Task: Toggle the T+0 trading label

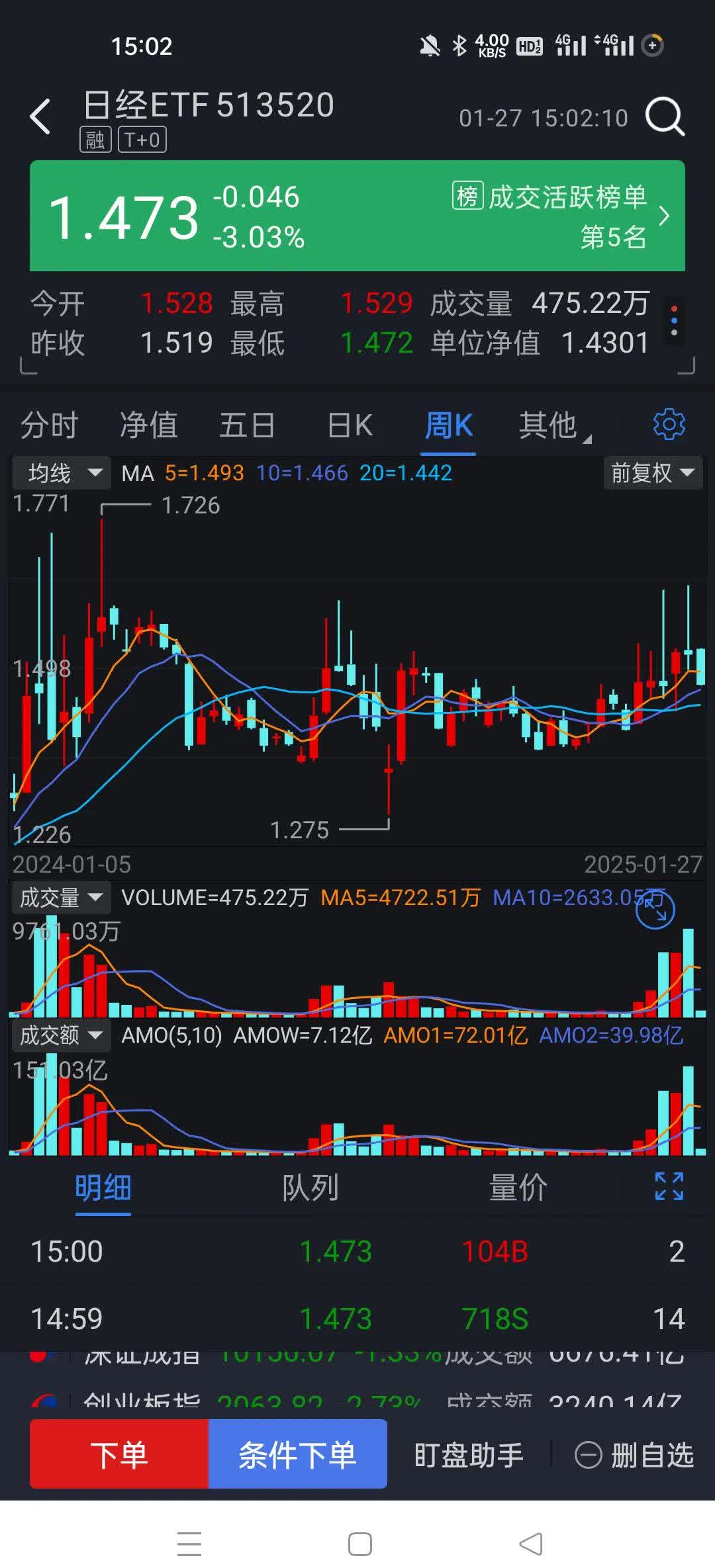Action: click(142, 140)
